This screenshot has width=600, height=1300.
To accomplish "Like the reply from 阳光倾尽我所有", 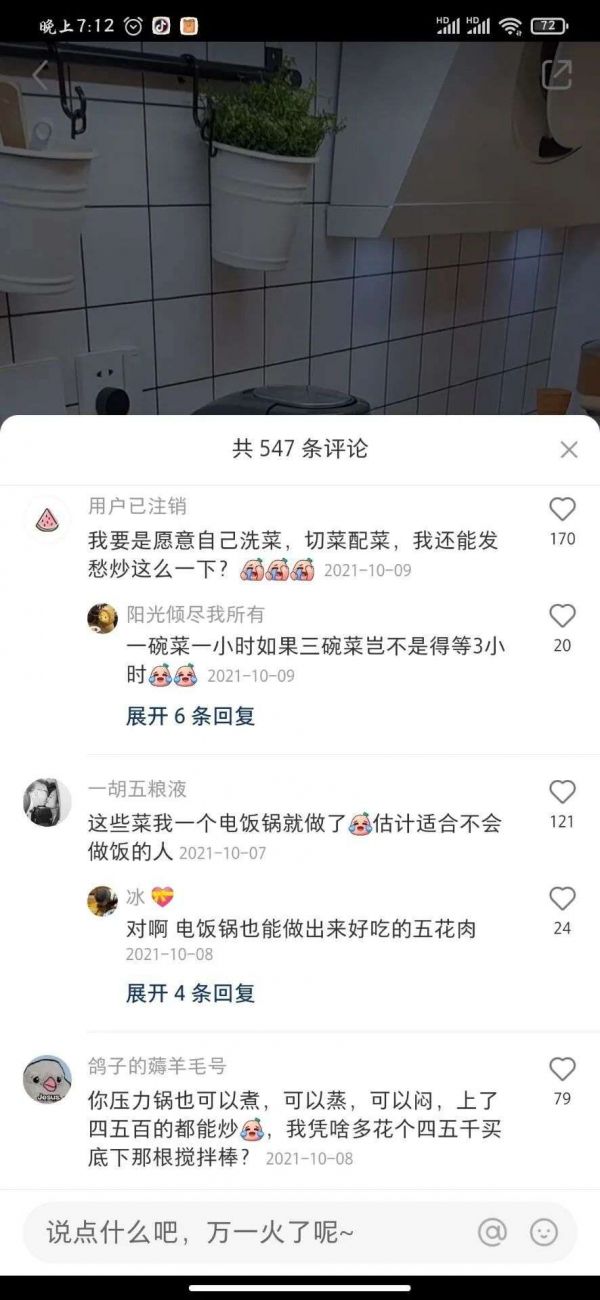I will [x=563, y=616].
